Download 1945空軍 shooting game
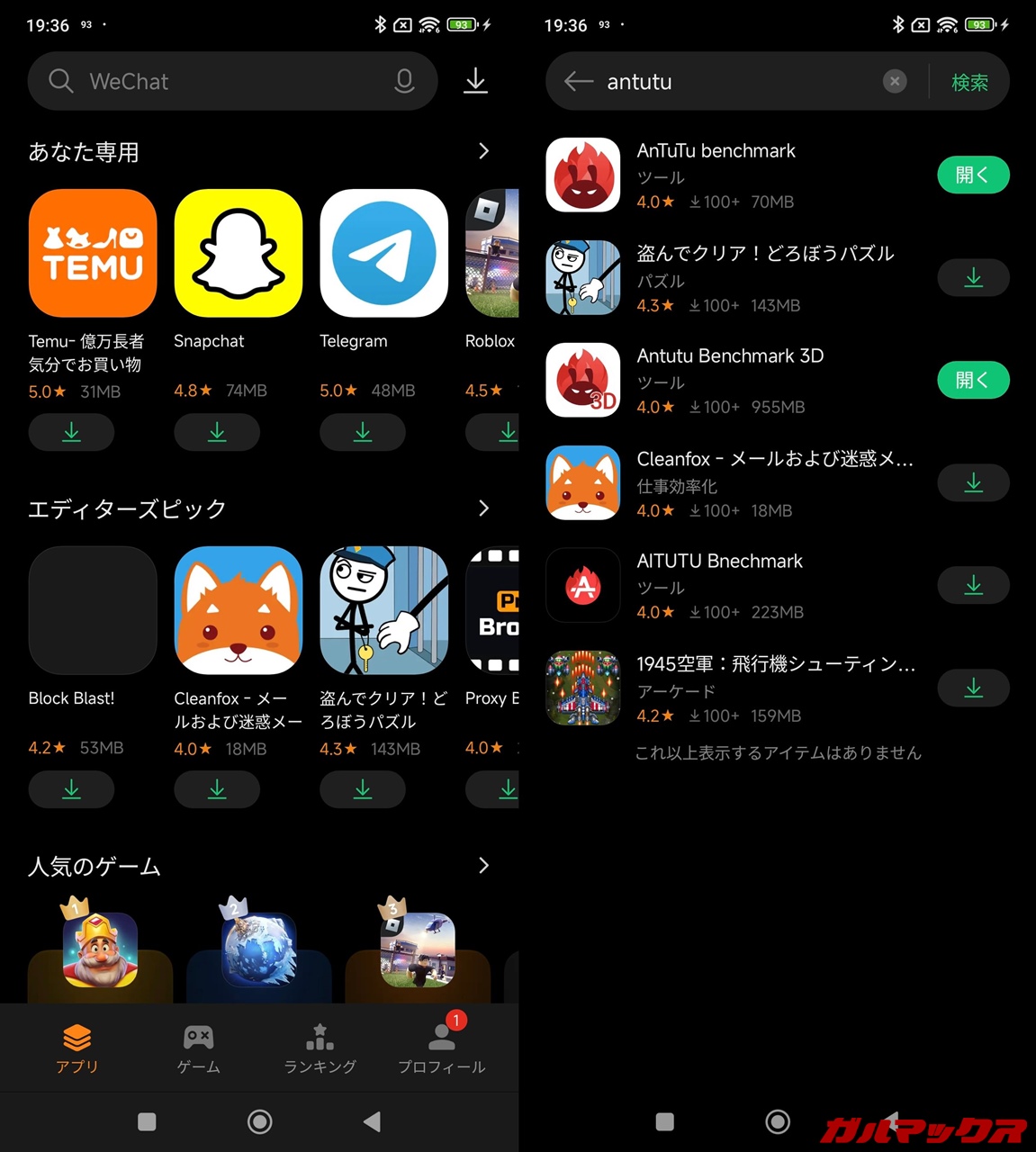 972,688
